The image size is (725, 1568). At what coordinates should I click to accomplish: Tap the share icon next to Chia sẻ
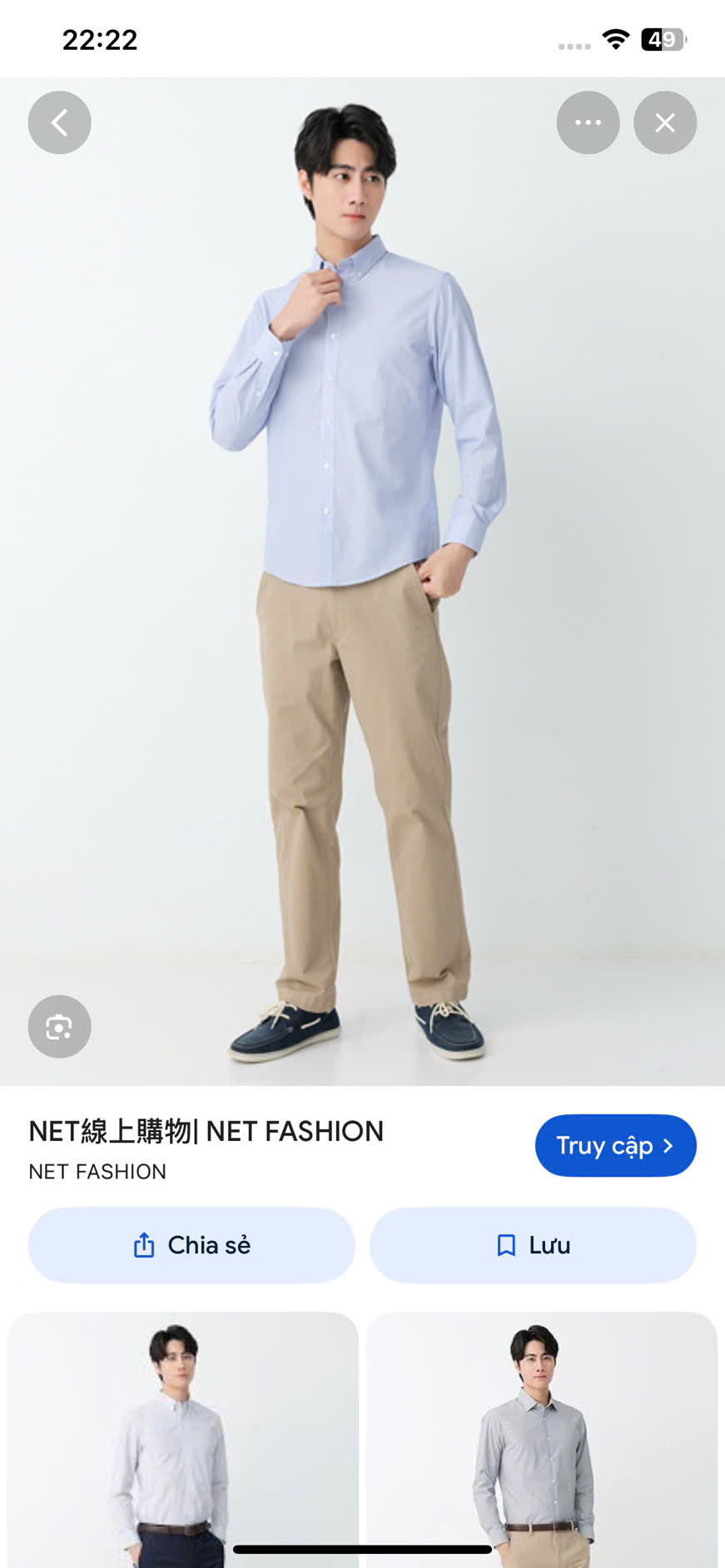click(x=145, y=1244)
